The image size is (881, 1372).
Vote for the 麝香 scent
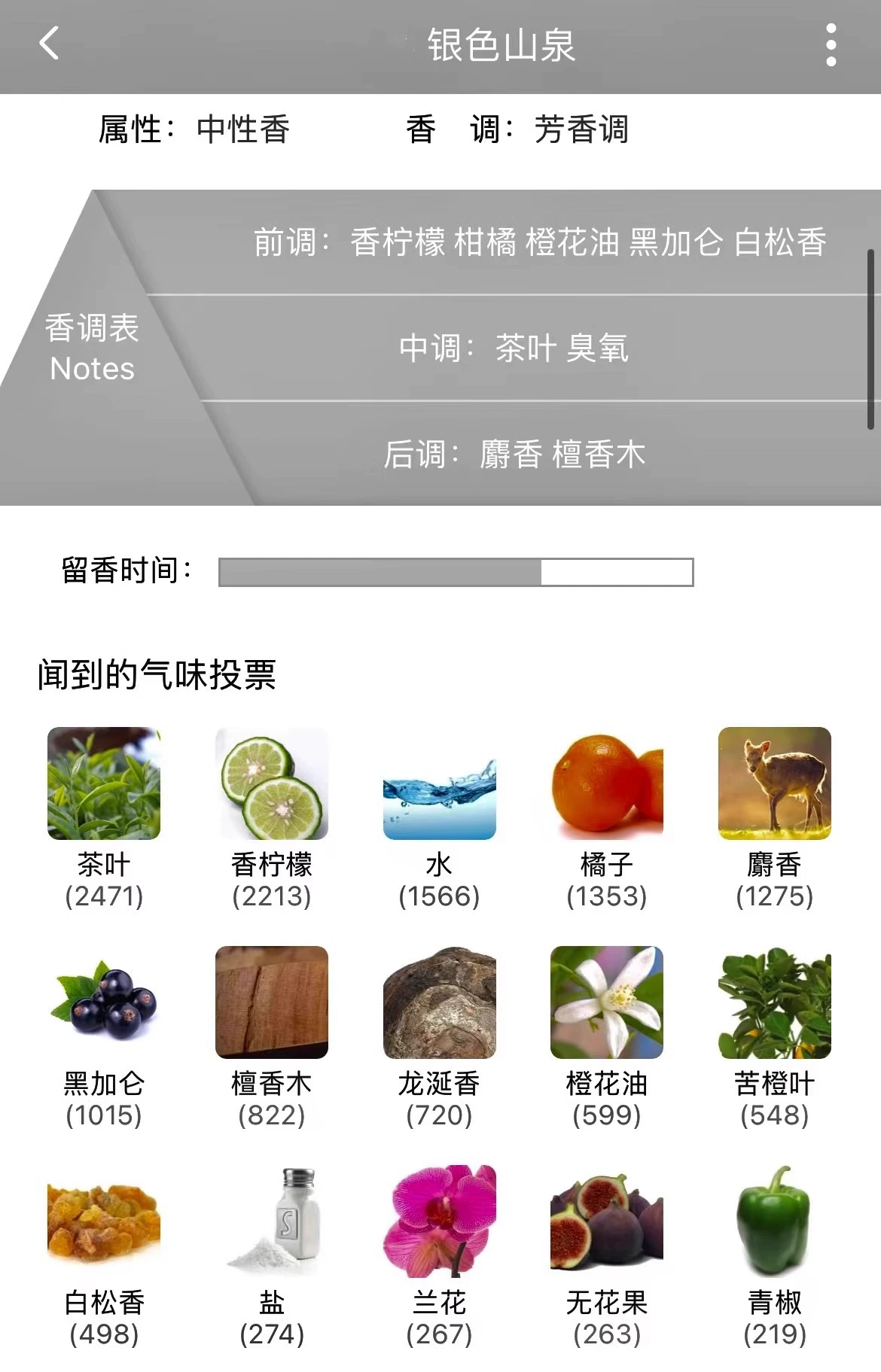pos(774,783)
